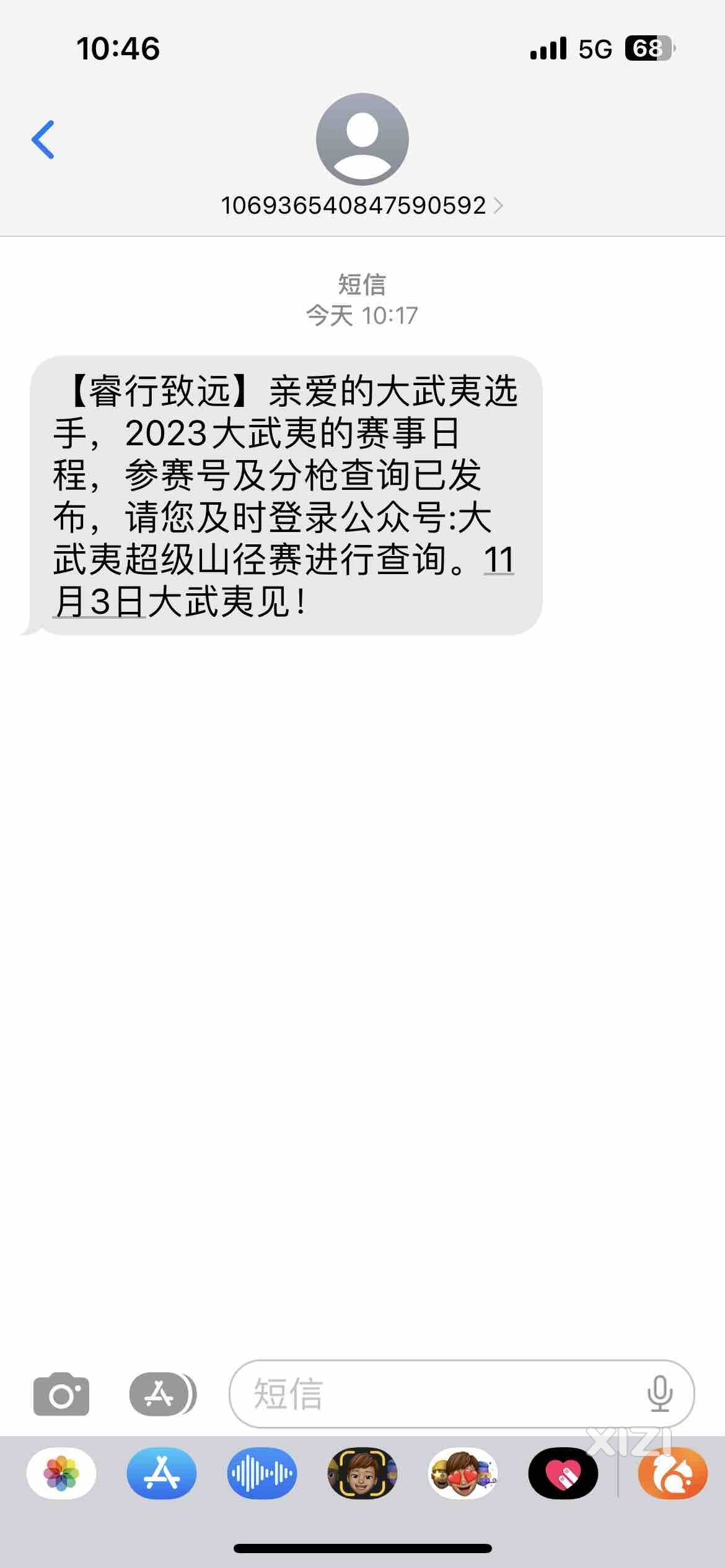Go back to the message list
This screenshot has height=1568, width=725.
pyautogui.click(x=43, y=139)
